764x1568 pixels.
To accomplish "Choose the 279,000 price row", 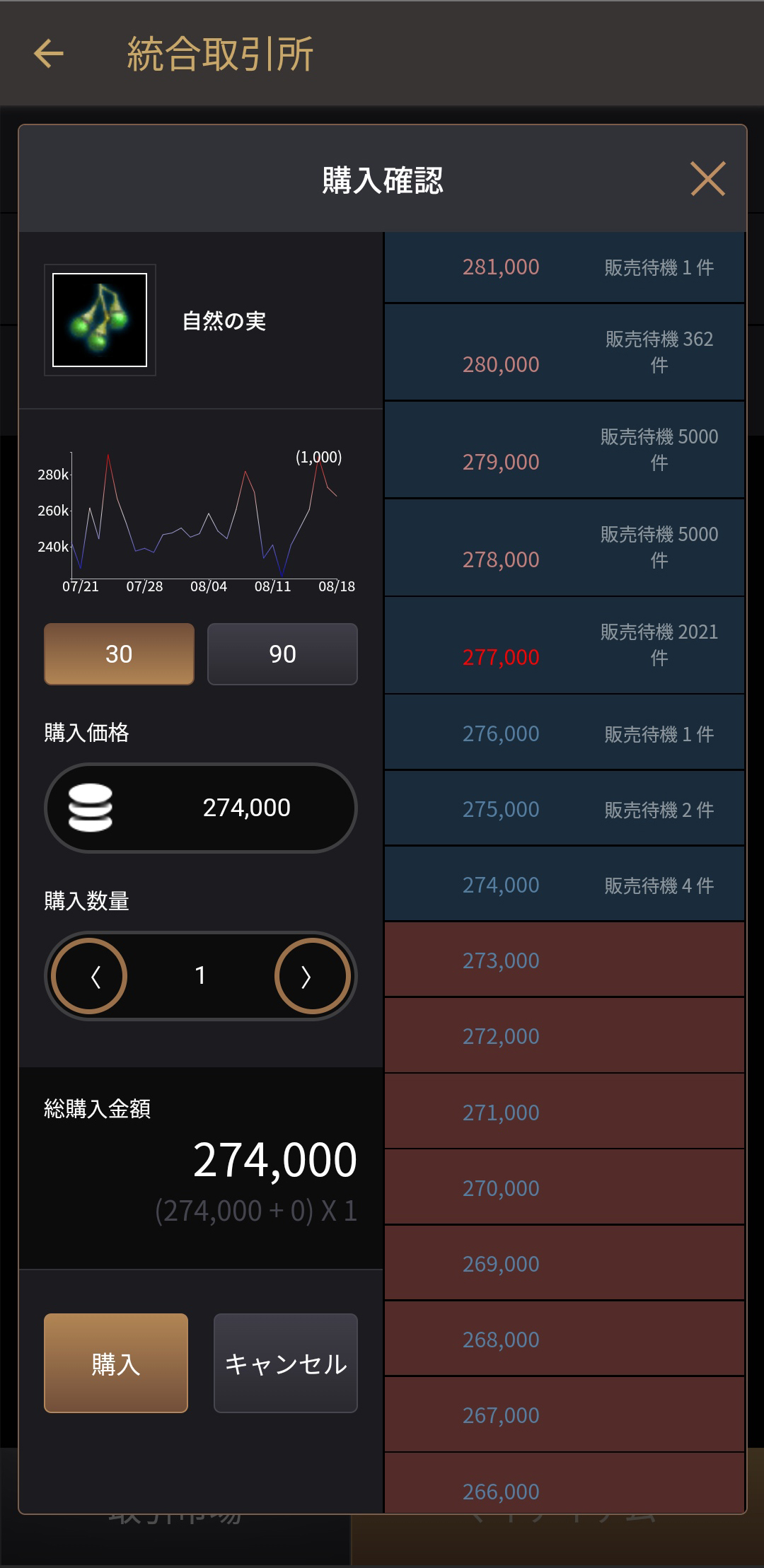I will pyautogui.click(x=564, y=450).
